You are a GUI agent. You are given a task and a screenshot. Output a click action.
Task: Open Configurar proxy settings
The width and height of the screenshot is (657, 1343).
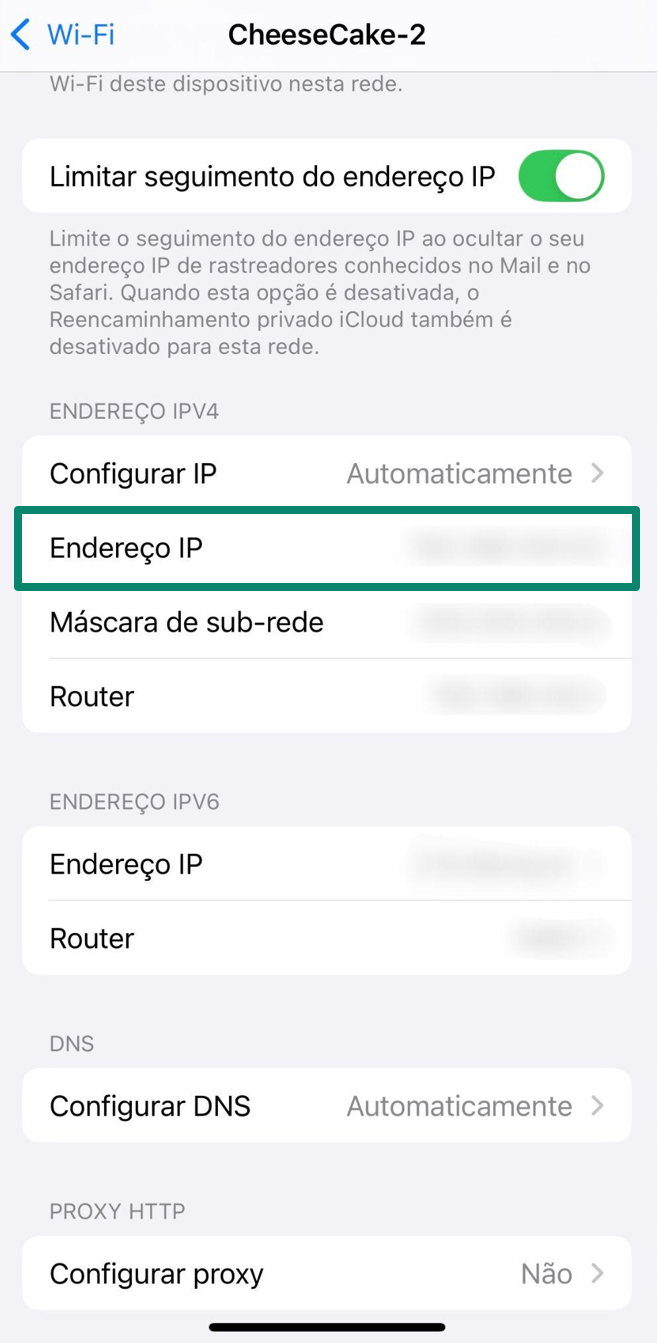pos(326,1273)
